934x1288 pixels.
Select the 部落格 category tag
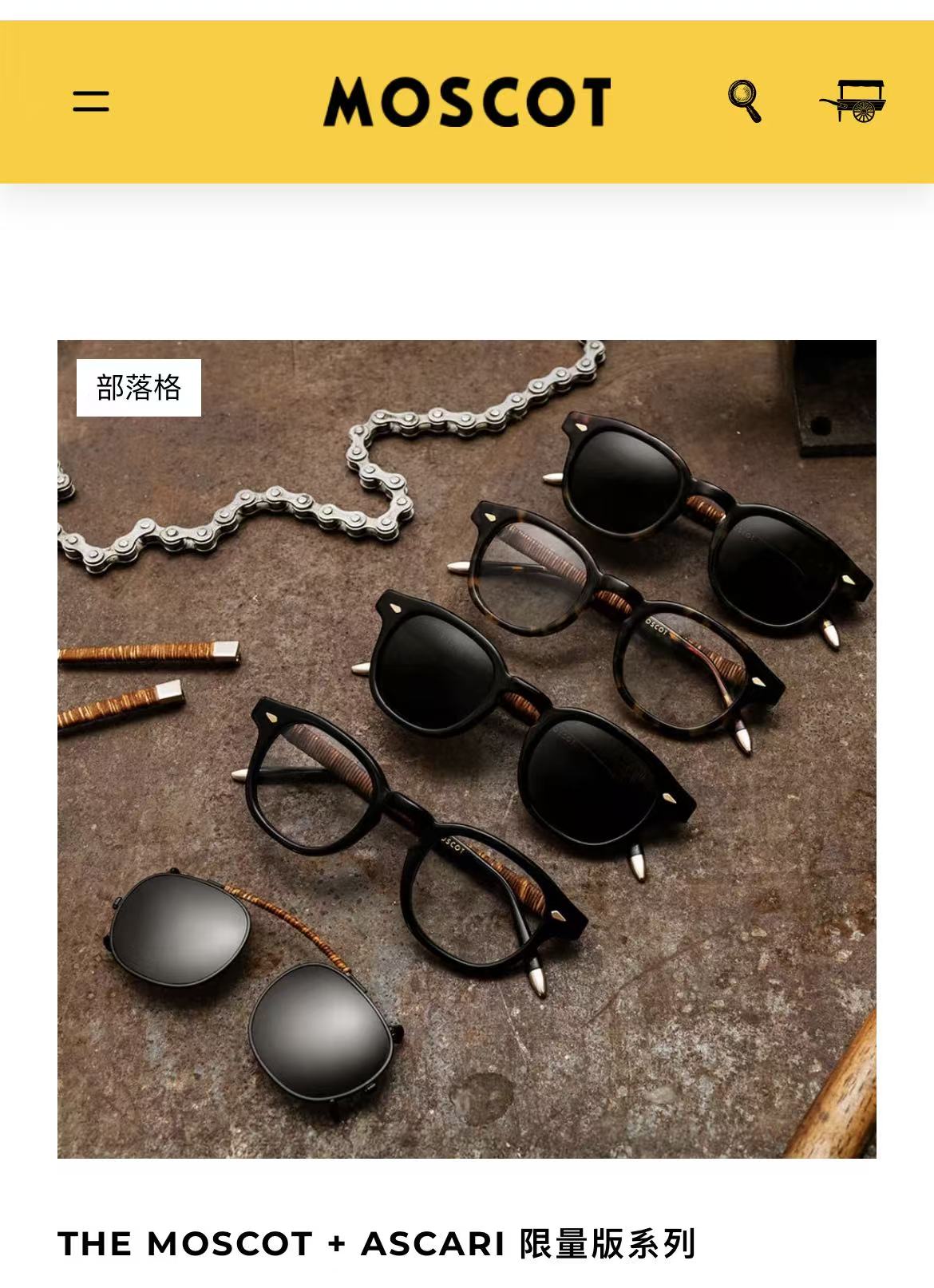tap(139, 388)
